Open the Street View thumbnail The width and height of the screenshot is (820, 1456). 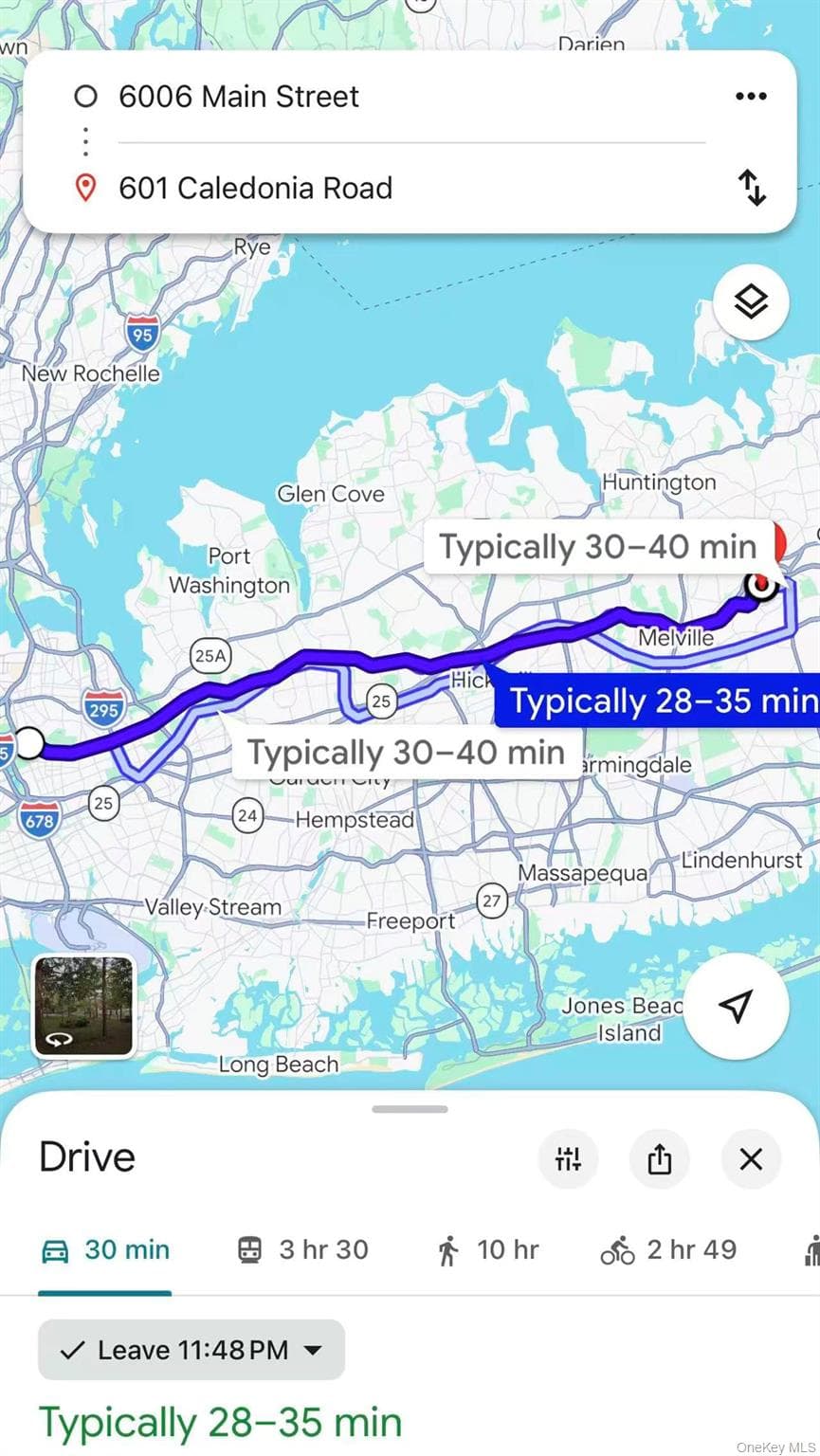click(83, 1006)
